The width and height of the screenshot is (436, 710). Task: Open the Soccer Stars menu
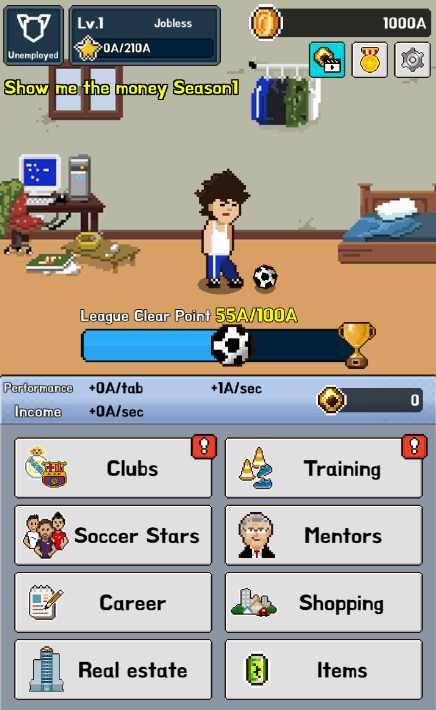[x=113, y=535]
